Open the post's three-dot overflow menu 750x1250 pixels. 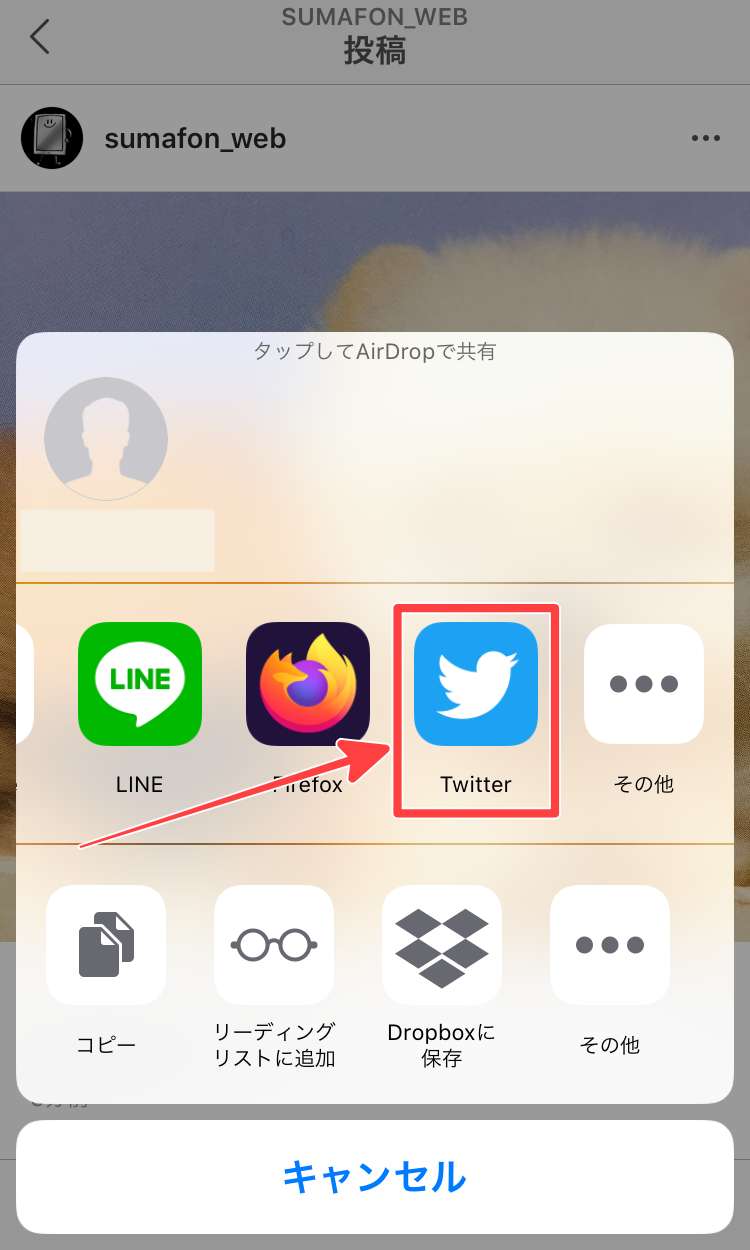pyautogui.click(x=706, y=138)
